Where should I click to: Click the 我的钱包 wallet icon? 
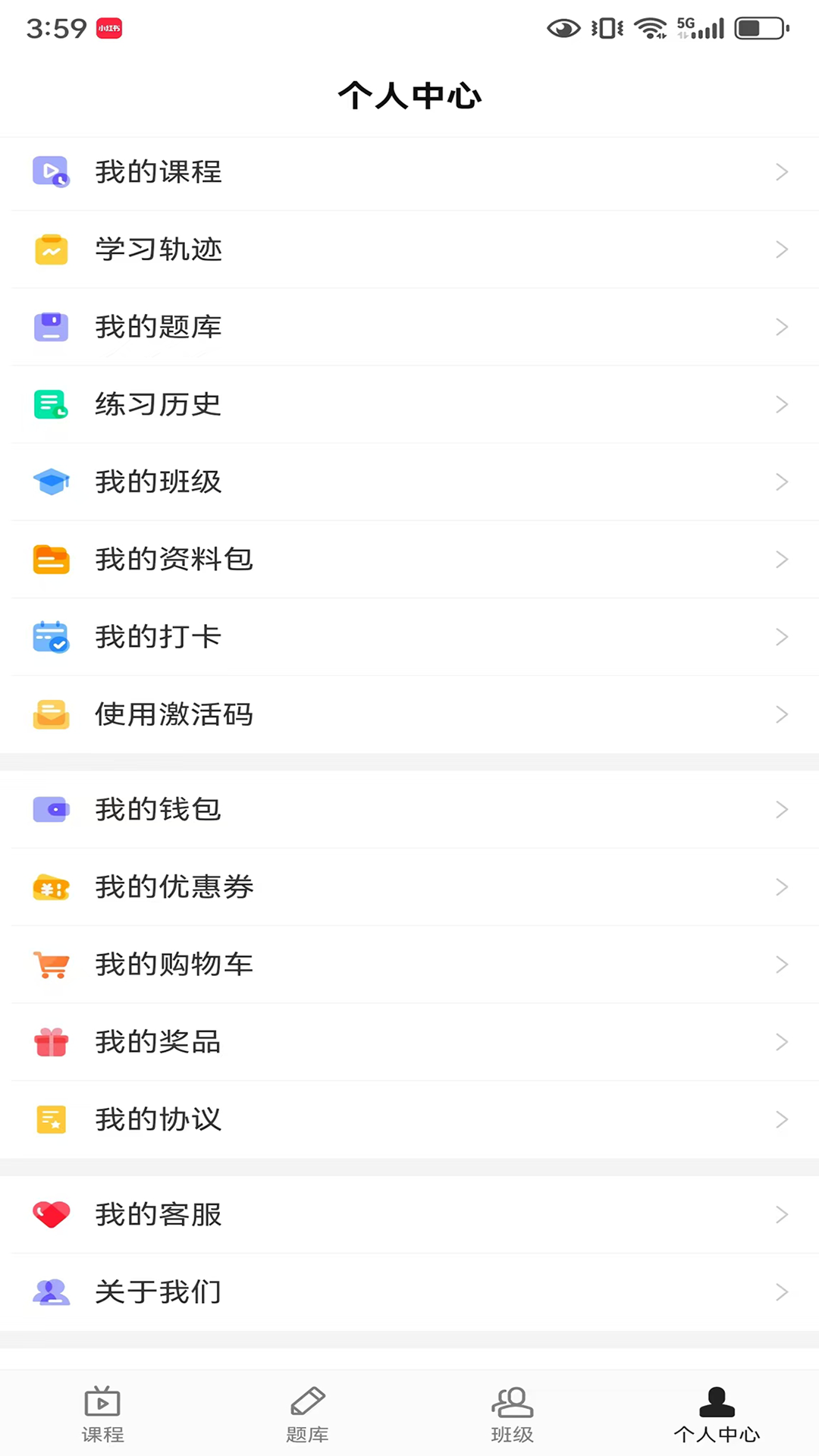51,809
